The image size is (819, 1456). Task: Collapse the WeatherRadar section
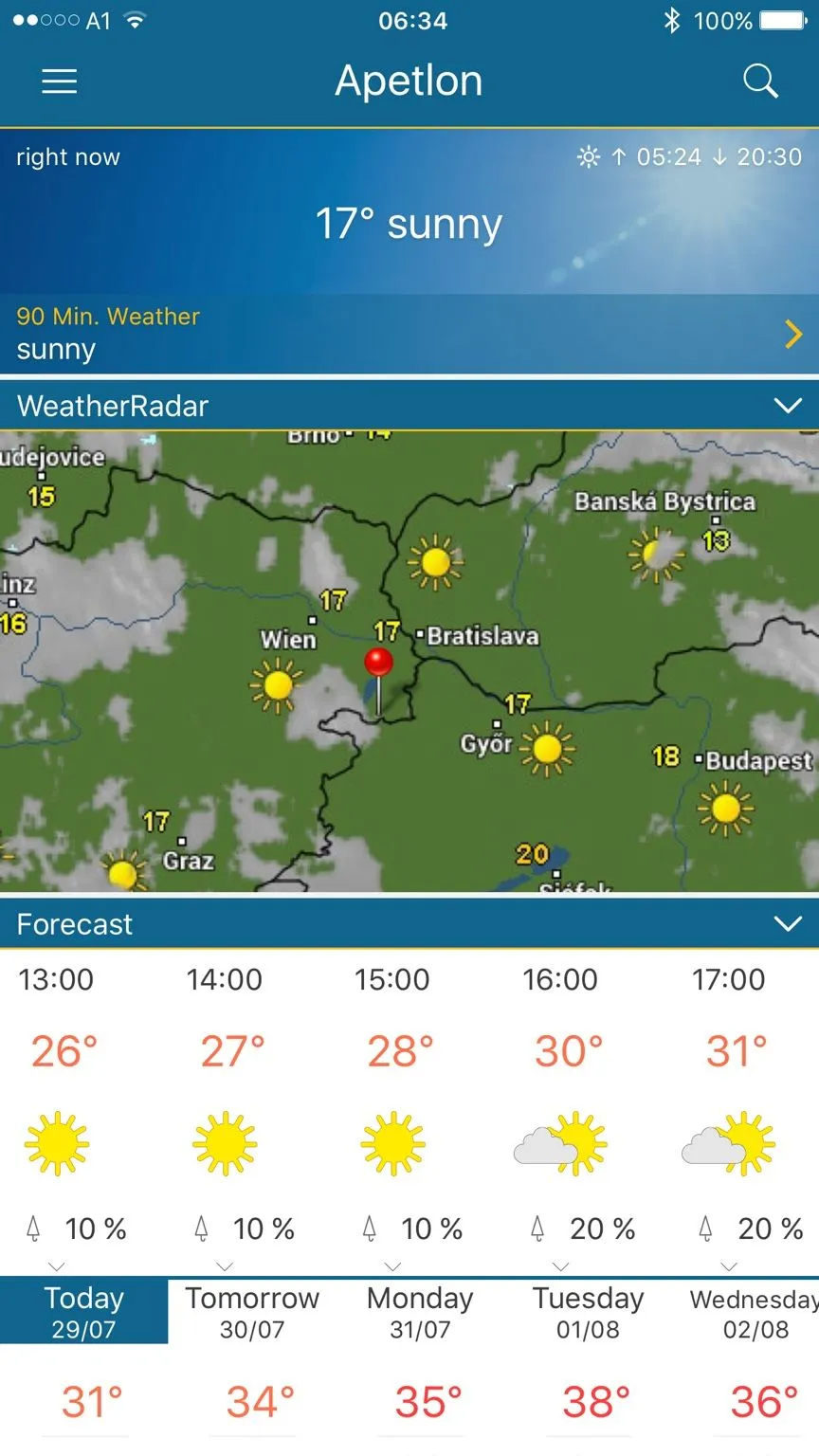(x=788, y=406)
